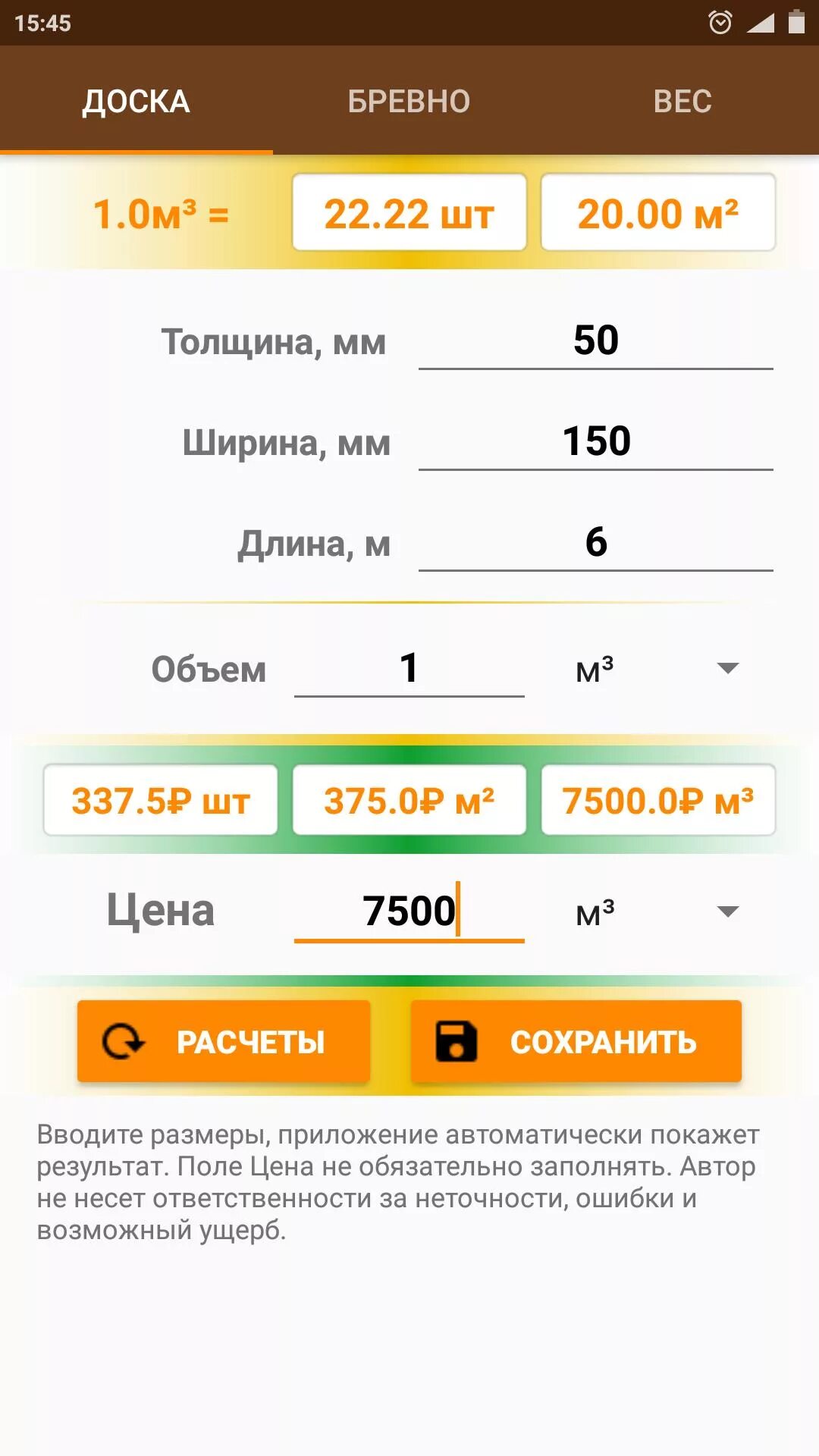Screen dimensions: 819x1456
Task: Switch to the БРЕВНО tab
Action: click(x=409, y=101)
